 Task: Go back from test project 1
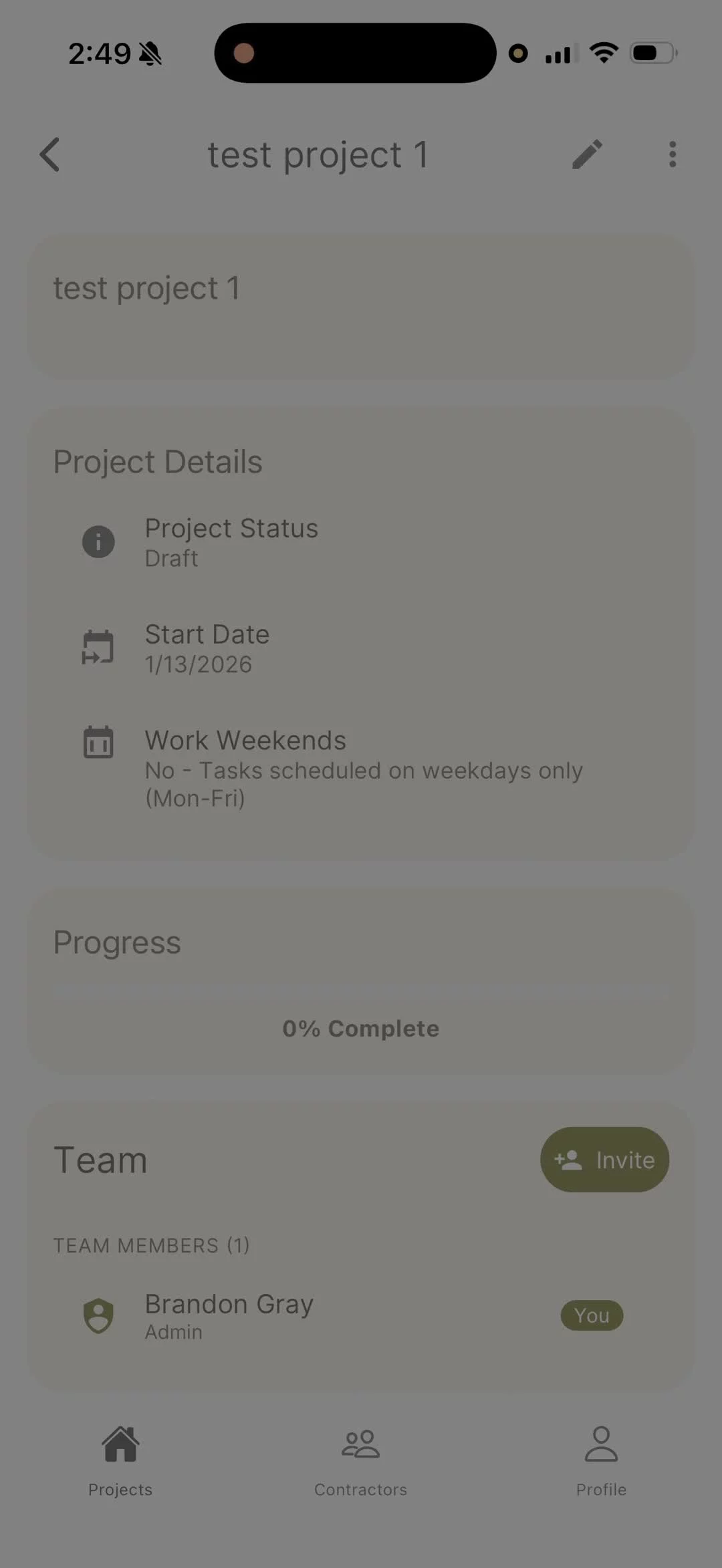click(x=50, y=155)
